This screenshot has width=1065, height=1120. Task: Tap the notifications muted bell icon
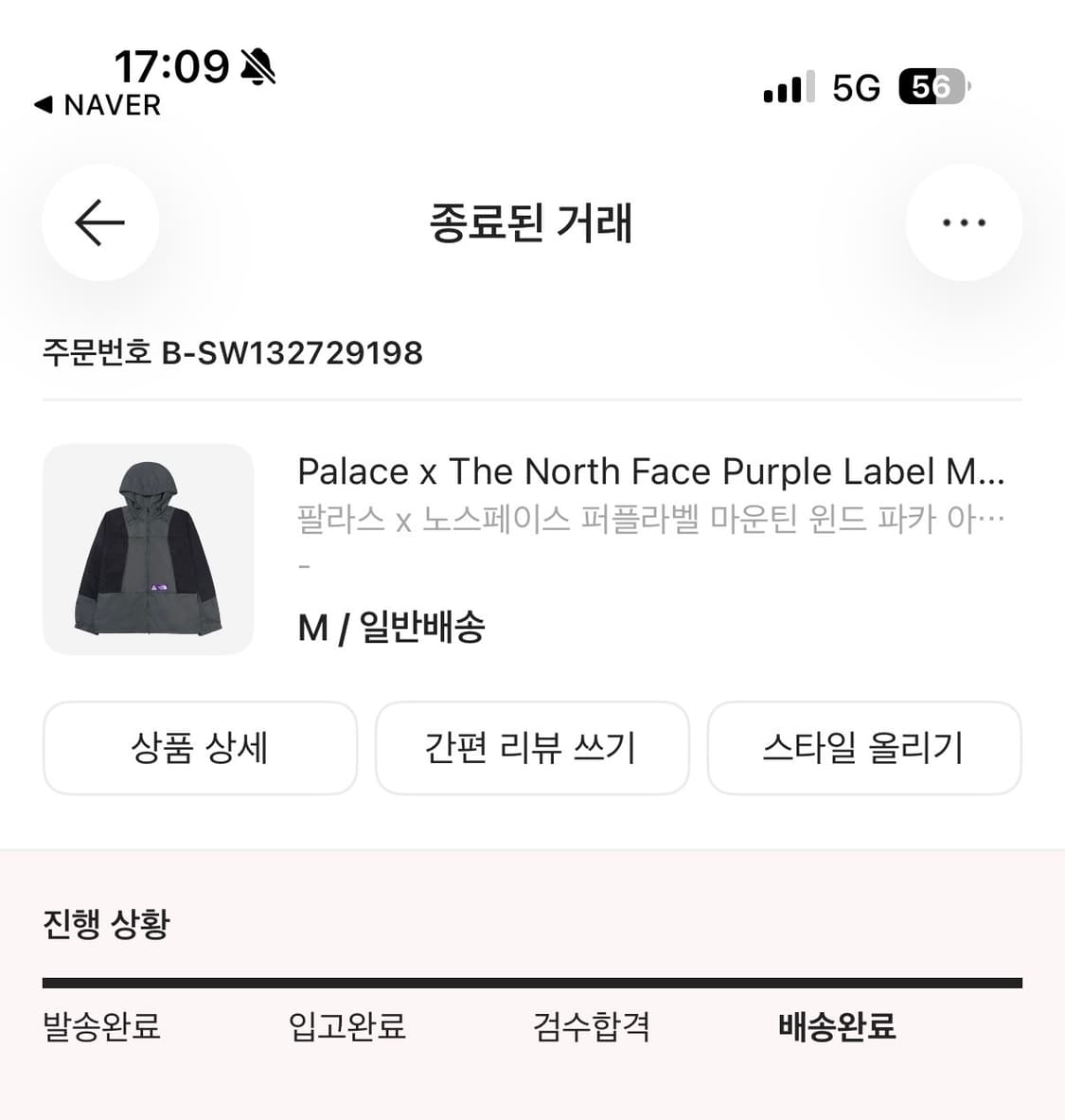point(257,64)
